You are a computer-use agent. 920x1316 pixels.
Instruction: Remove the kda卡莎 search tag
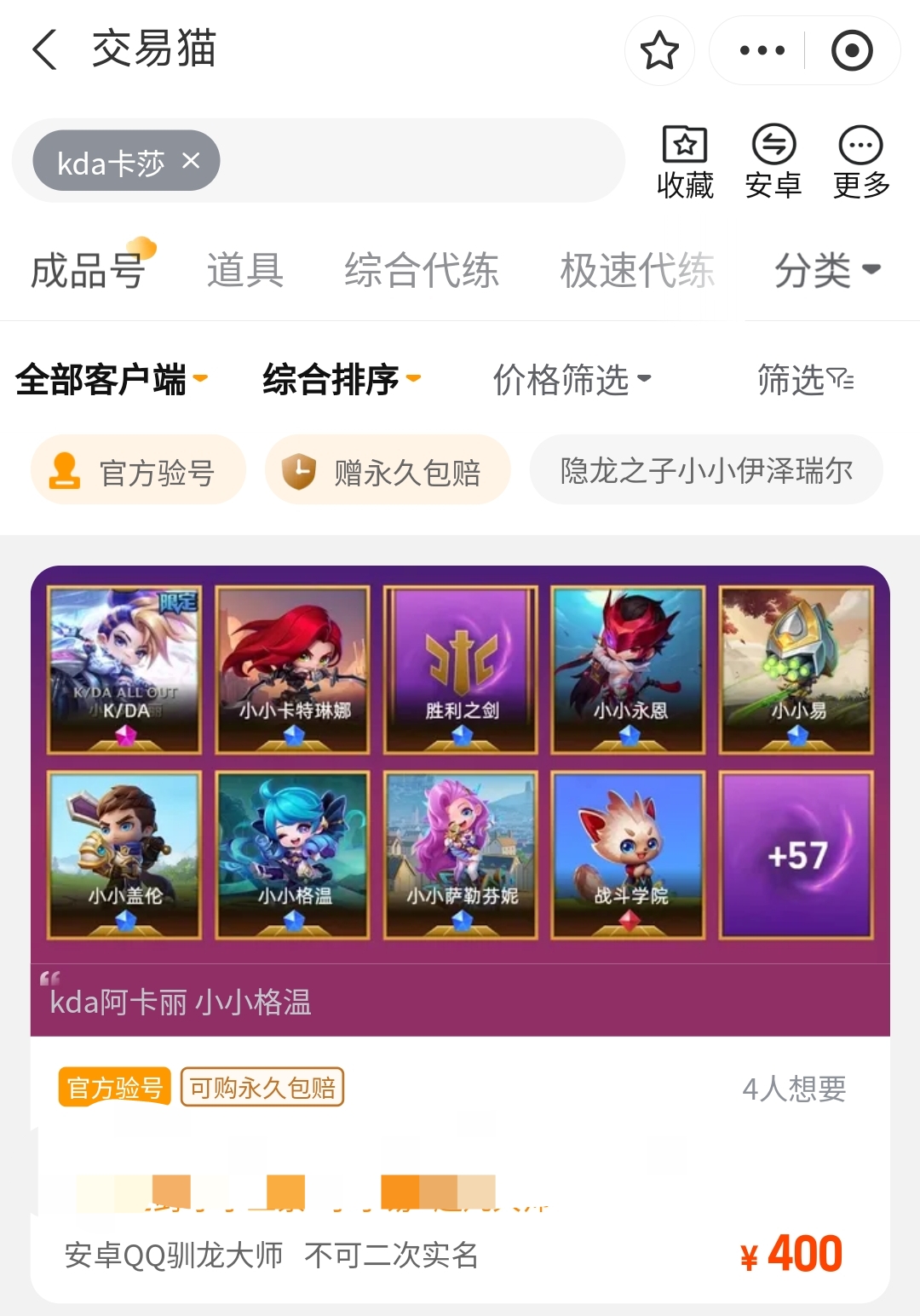(x=192, y=160)
